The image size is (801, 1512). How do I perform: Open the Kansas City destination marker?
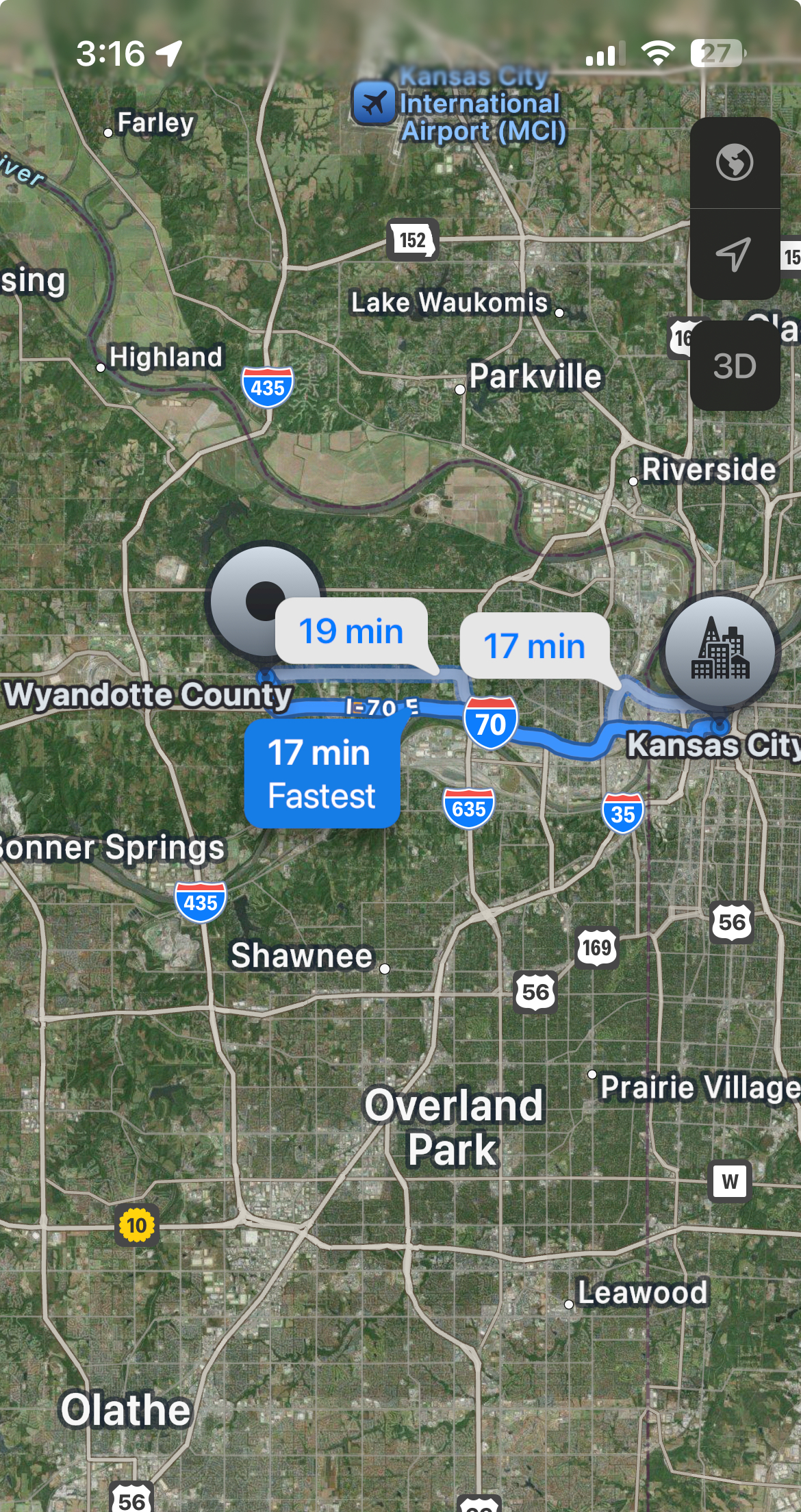[720, 650]
